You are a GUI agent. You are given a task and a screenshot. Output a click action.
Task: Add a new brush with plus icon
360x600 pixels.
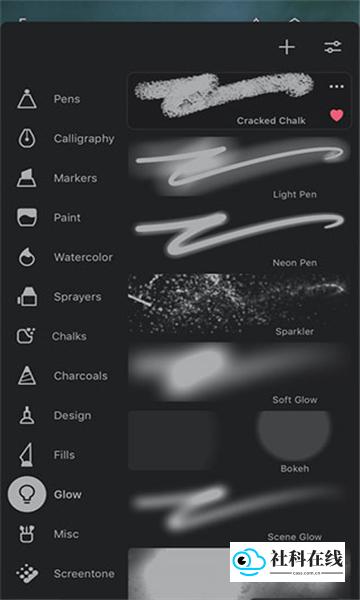coord(287,47)
